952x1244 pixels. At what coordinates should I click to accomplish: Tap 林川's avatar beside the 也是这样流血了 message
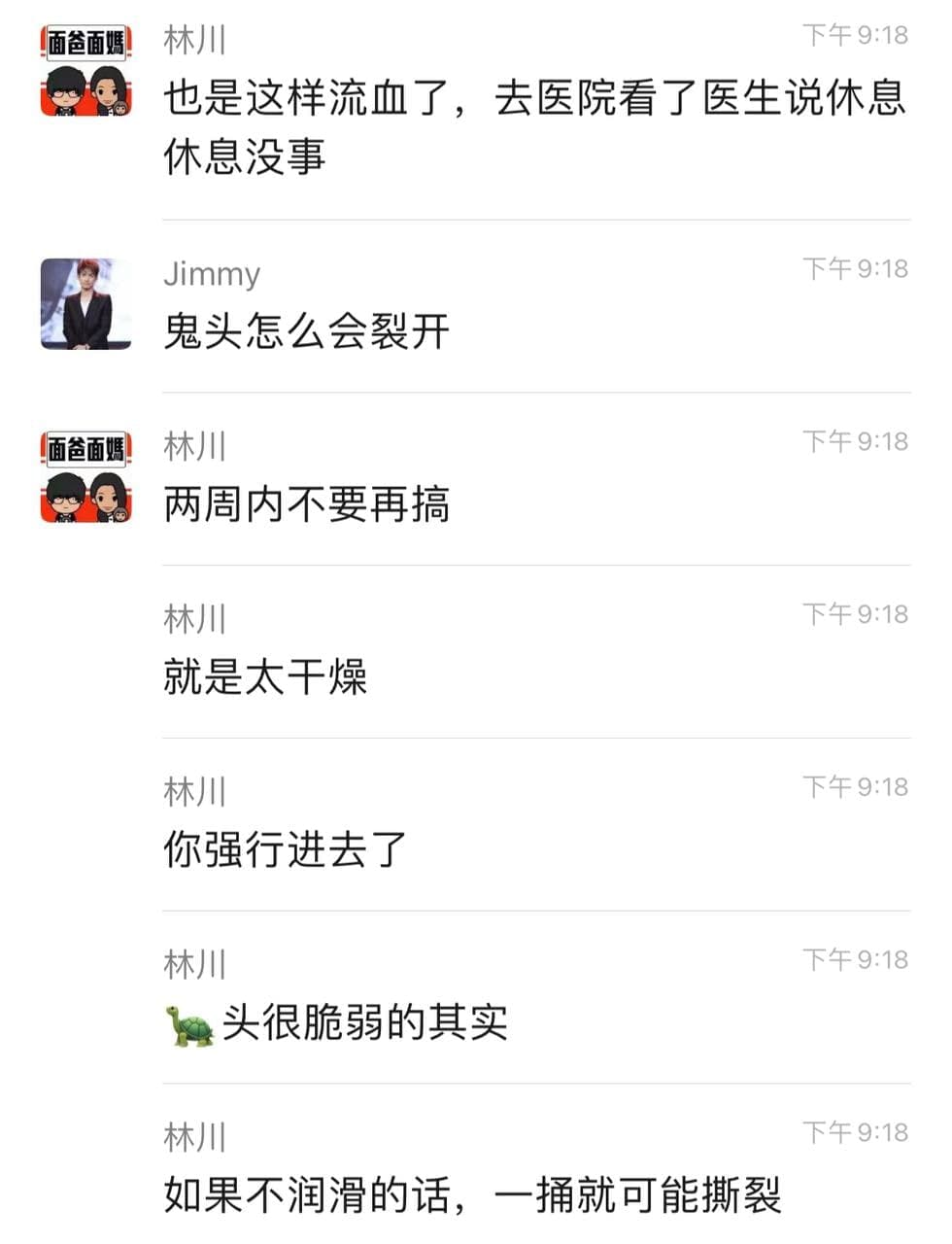click(85, 71)
